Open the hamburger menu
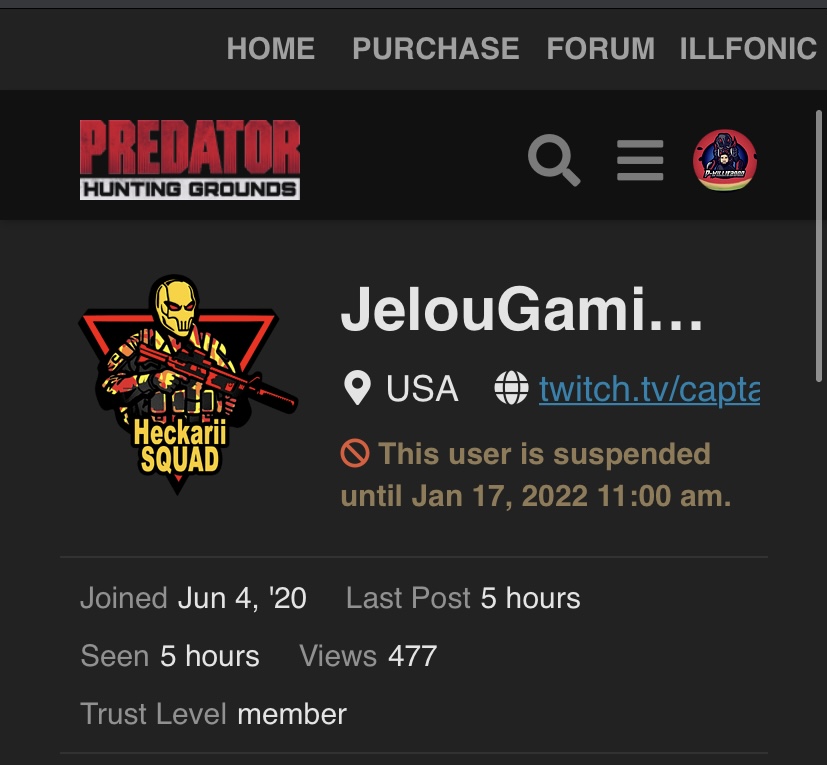This screenshot has height=765, width=827. tap(640, 160)
